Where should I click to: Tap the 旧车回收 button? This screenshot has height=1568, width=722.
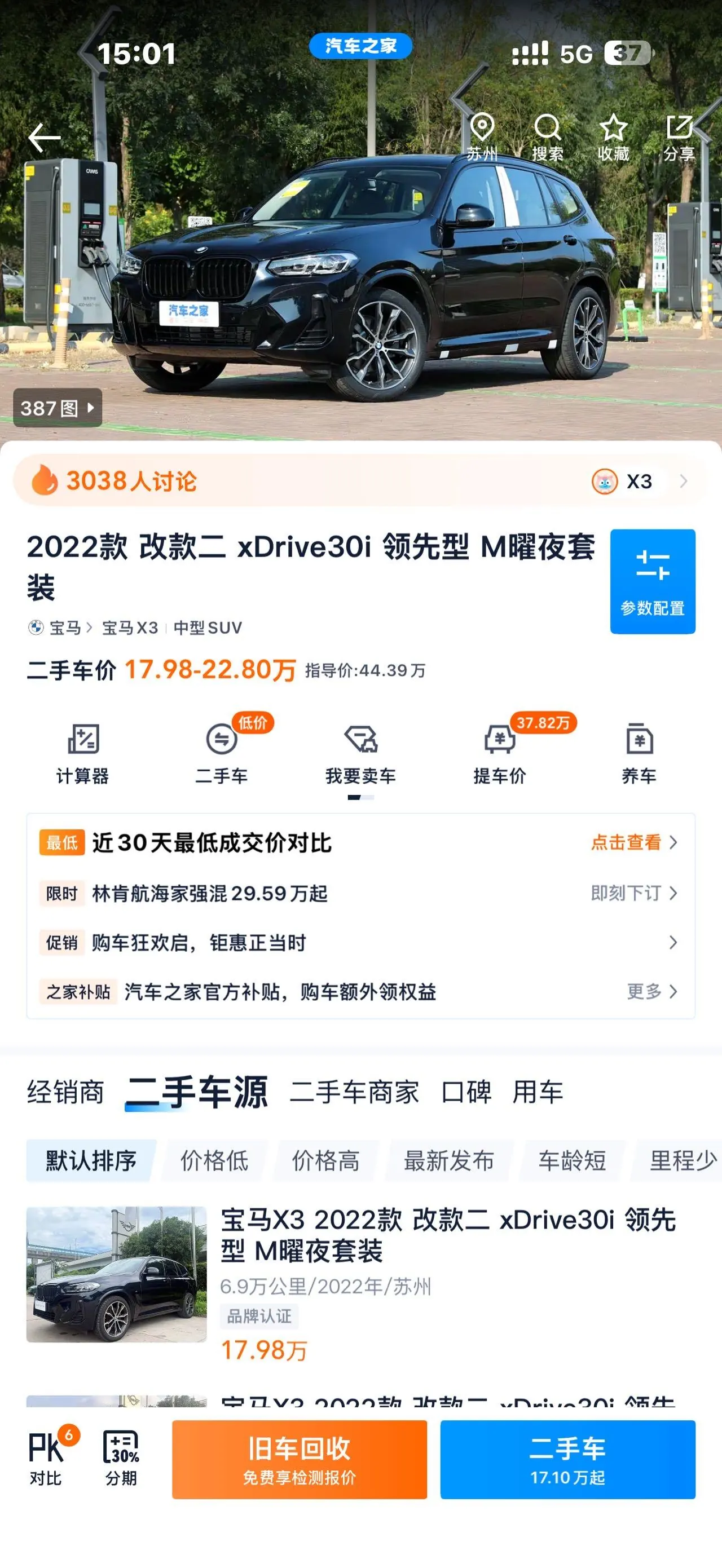tap(300, 1459)
